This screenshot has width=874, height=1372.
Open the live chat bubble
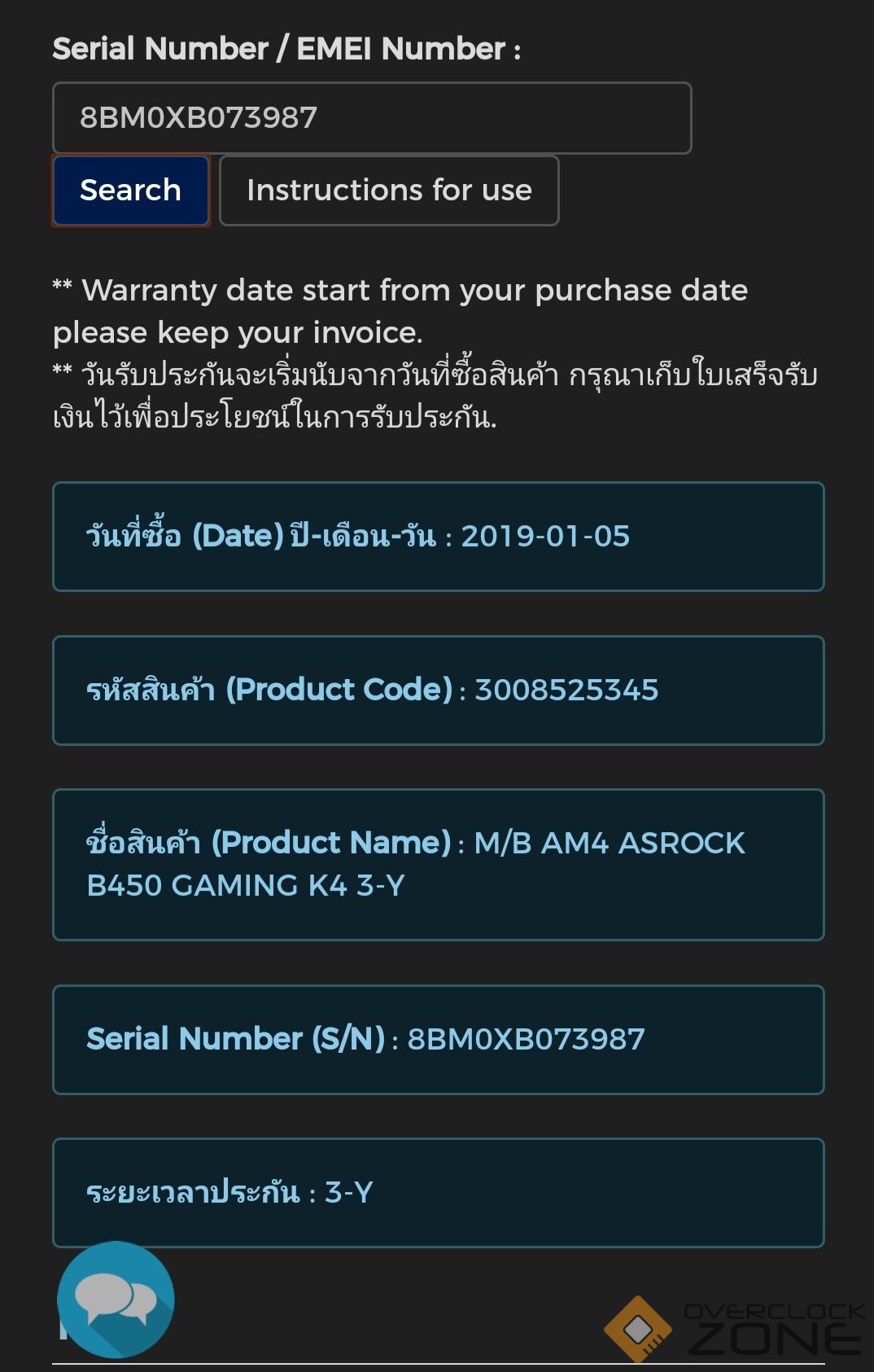coord(116,1299)
